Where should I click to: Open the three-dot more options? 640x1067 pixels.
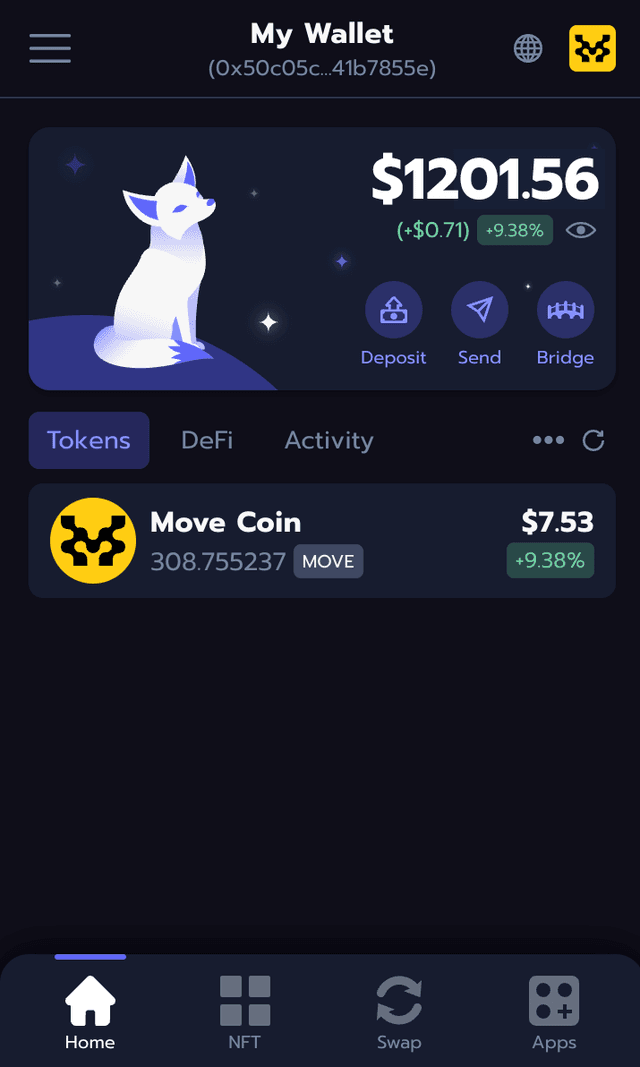click(548, 440)
